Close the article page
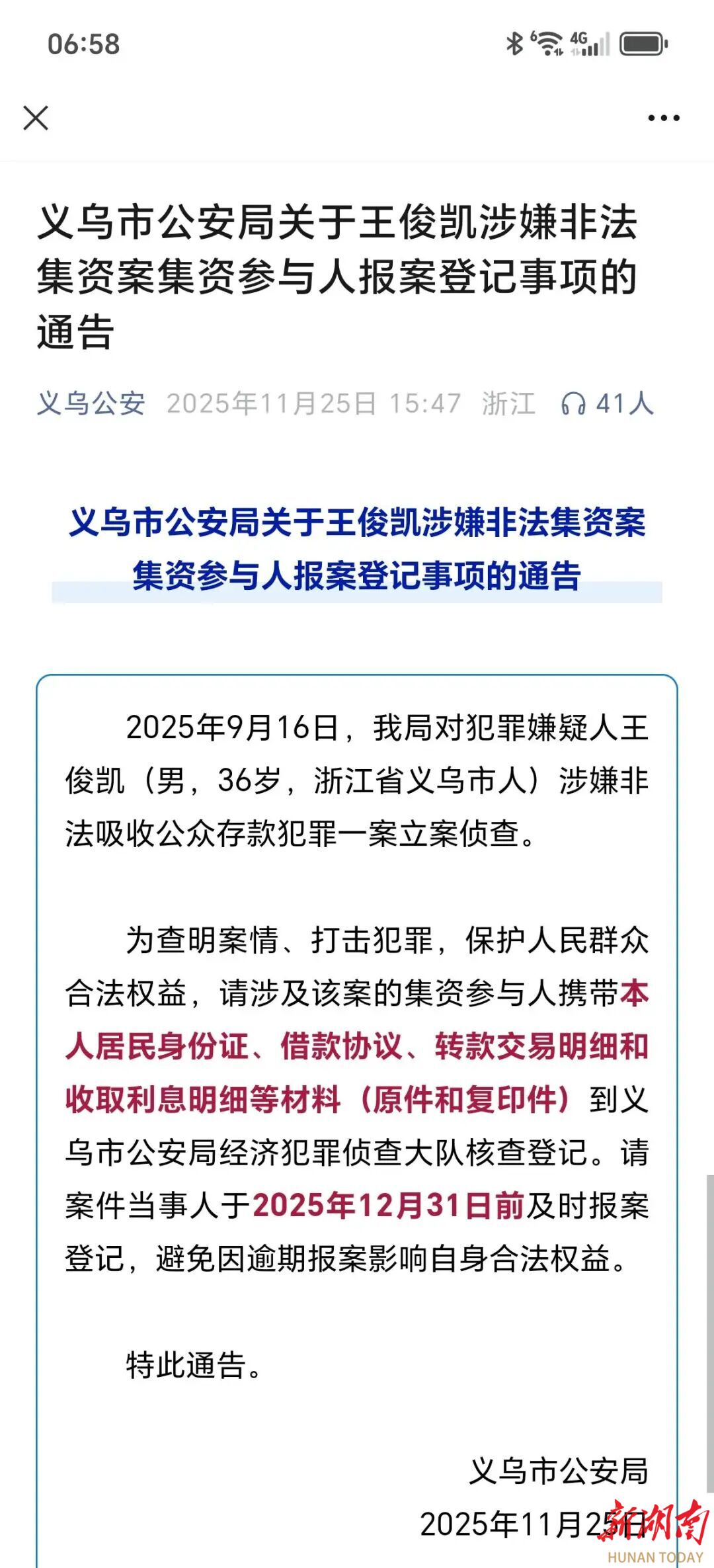This screenshot has height=1568, width=714. click(x=36, y=118)
